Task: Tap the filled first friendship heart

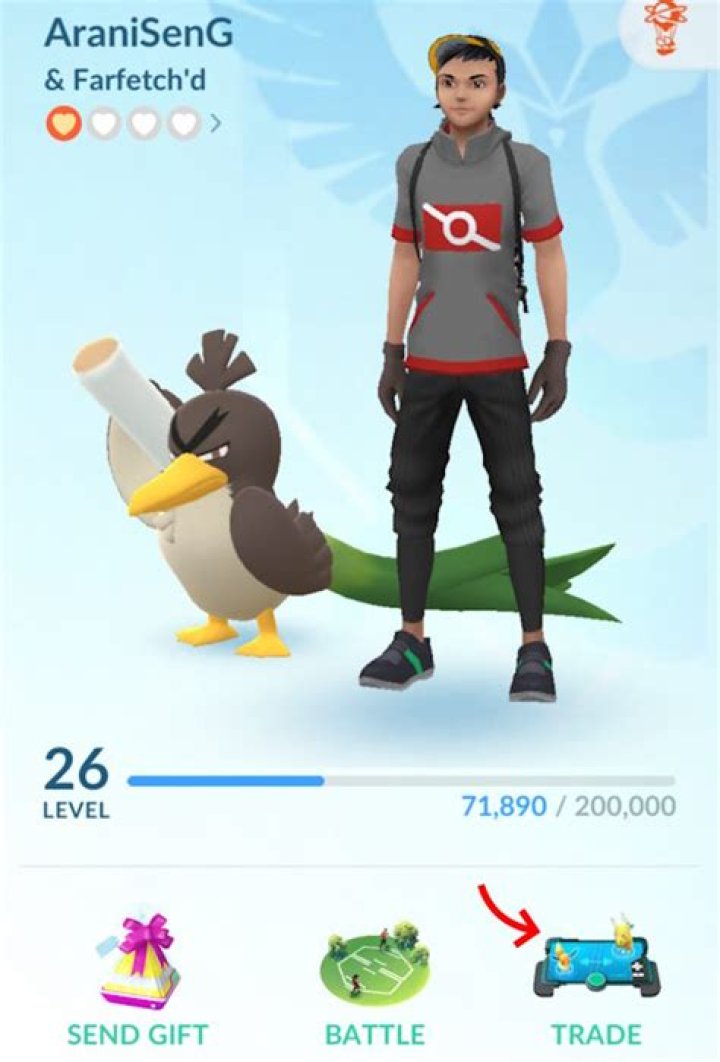Action: click(64, 121)
